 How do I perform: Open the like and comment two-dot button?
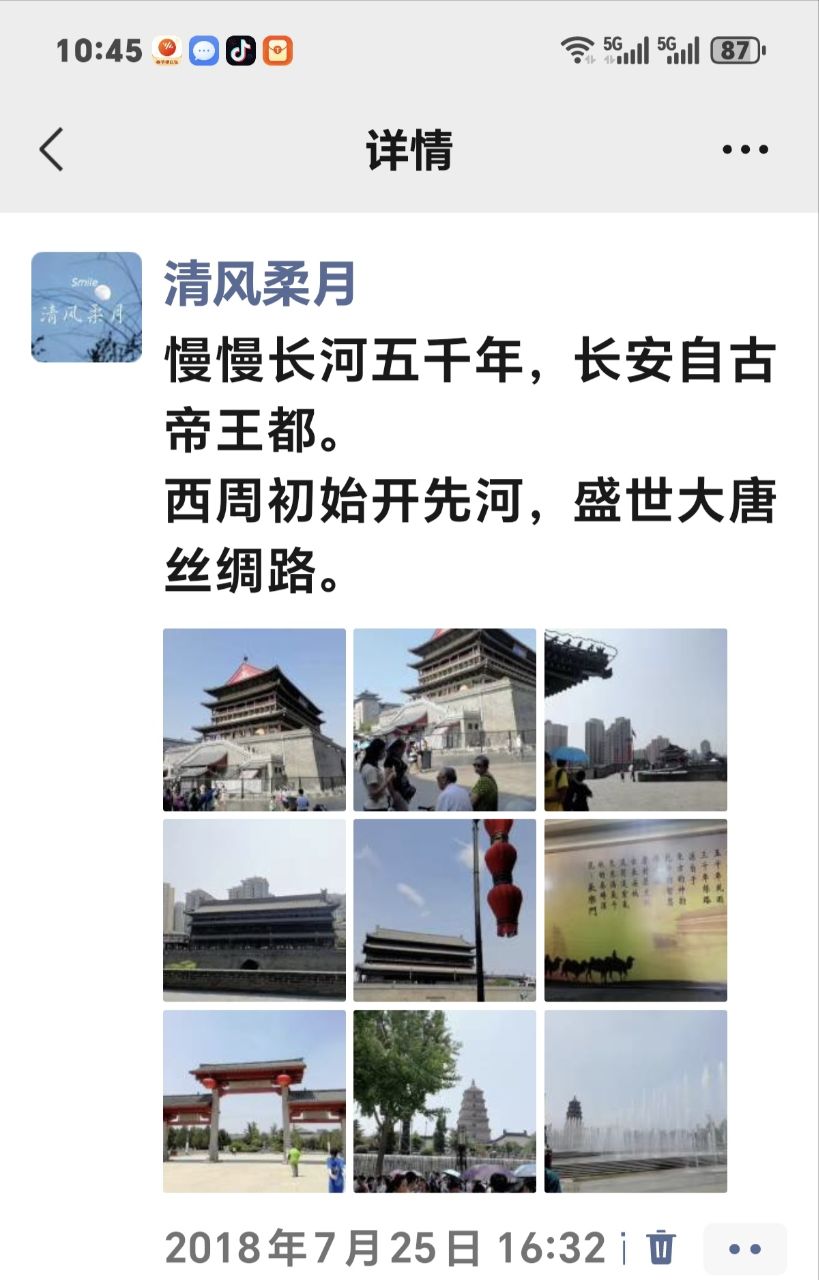coord(745,1249)
